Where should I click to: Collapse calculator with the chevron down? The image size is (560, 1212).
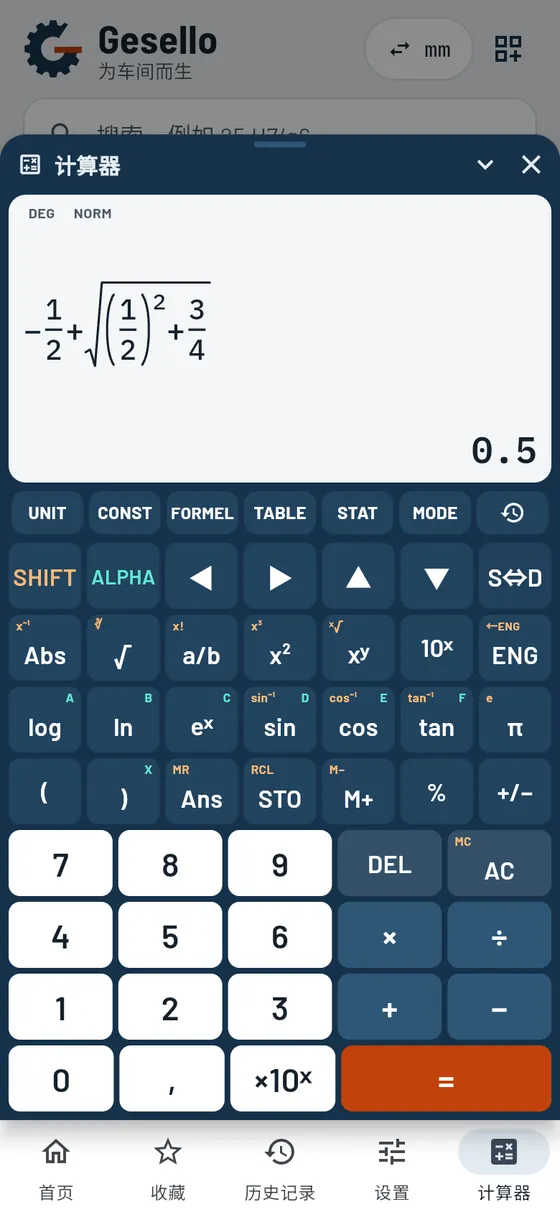point(486,165)
